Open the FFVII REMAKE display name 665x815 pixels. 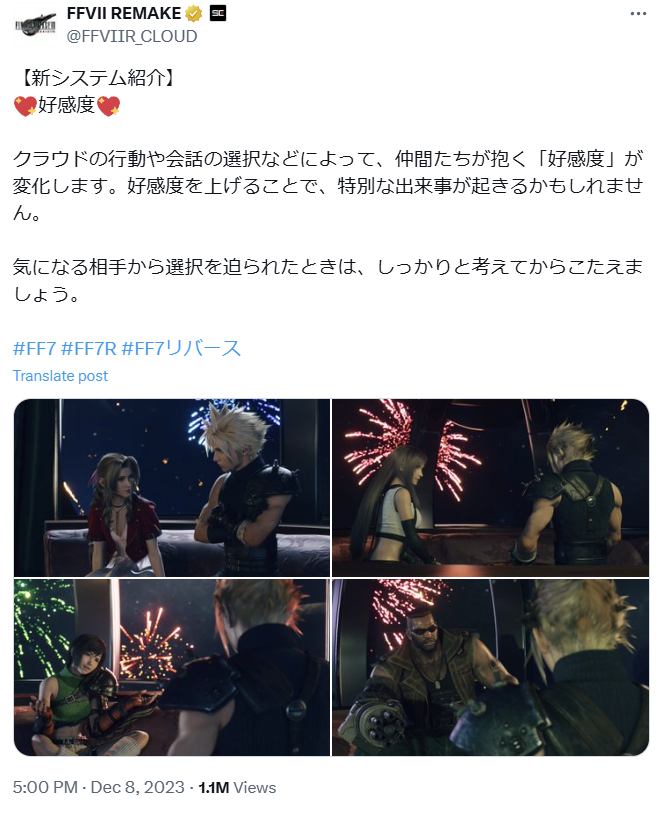(x=124, y=14)
